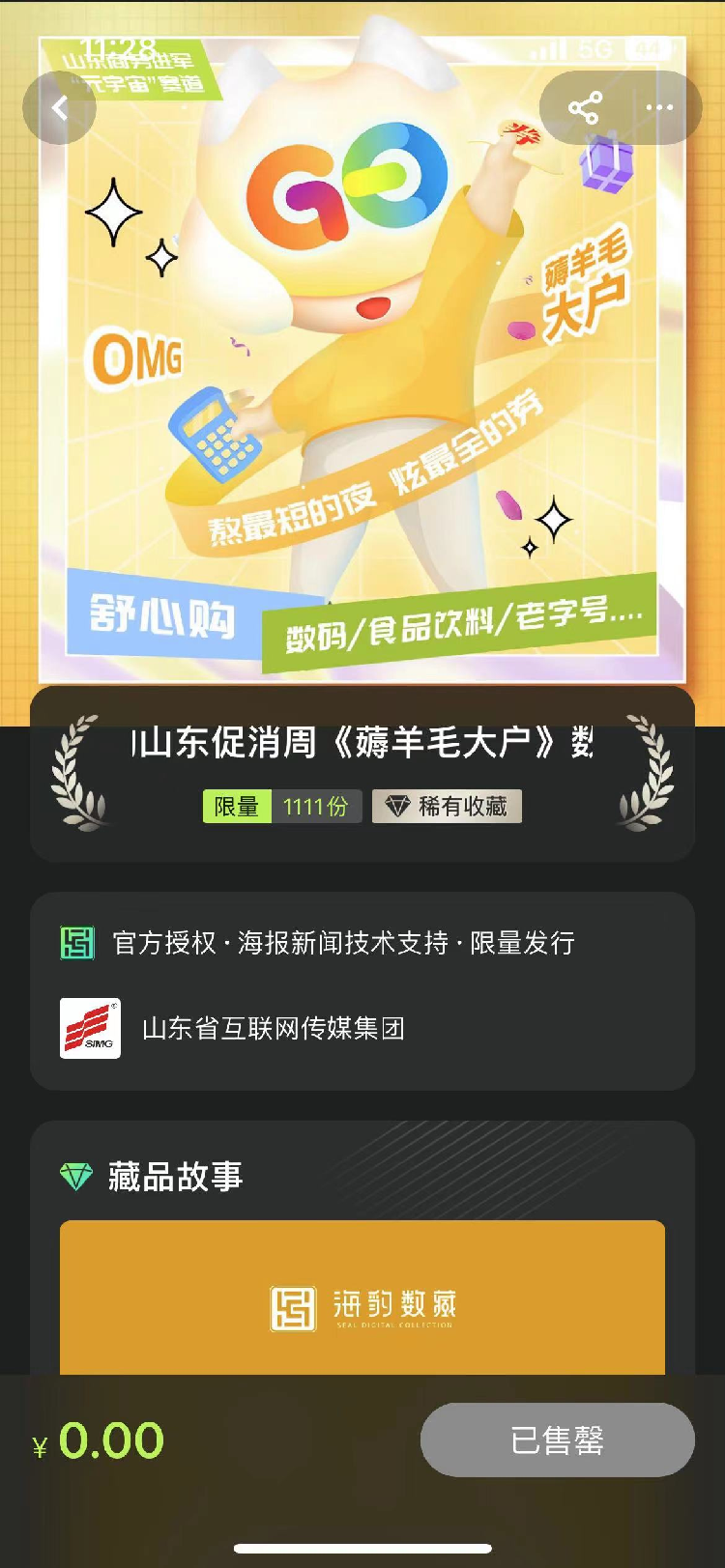Image resolution: width=725 pixels, height=1568 pixels.
Task: Share this digital collectible
Action: pos(585,108)
